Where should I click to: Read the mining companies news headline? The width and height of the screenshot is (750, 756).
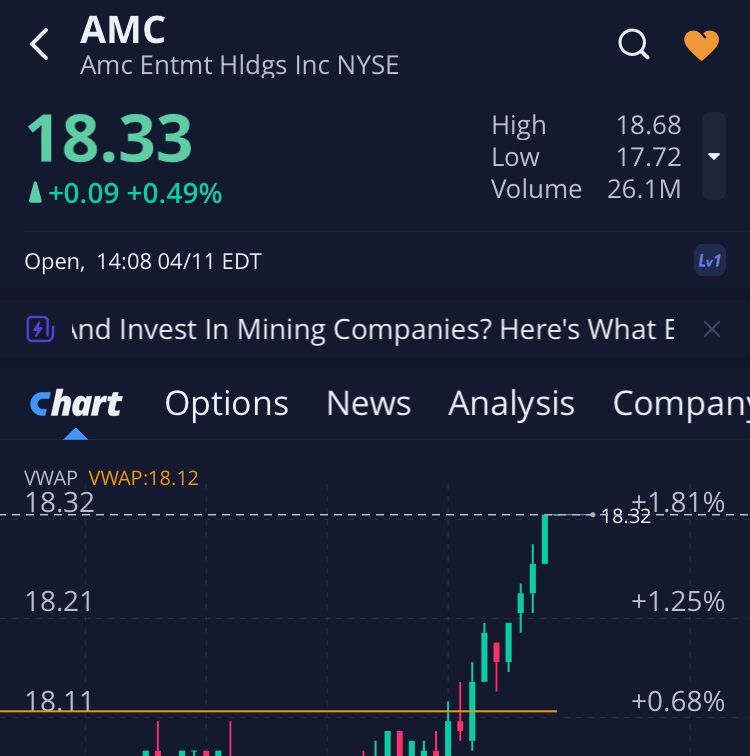[372, 329]
